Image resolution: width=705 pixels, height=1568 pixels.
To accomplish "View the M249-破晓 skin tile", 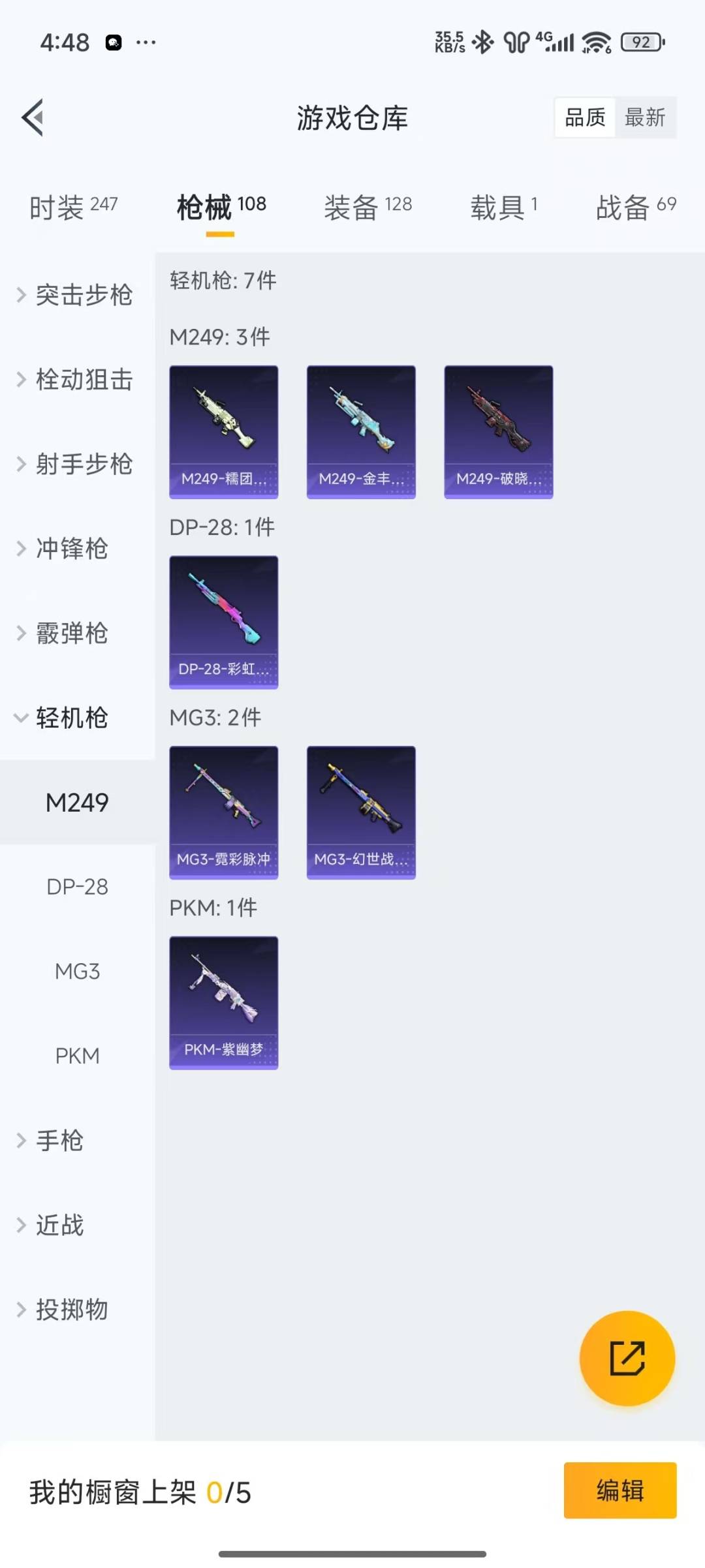I will click(x=499, y=432).
